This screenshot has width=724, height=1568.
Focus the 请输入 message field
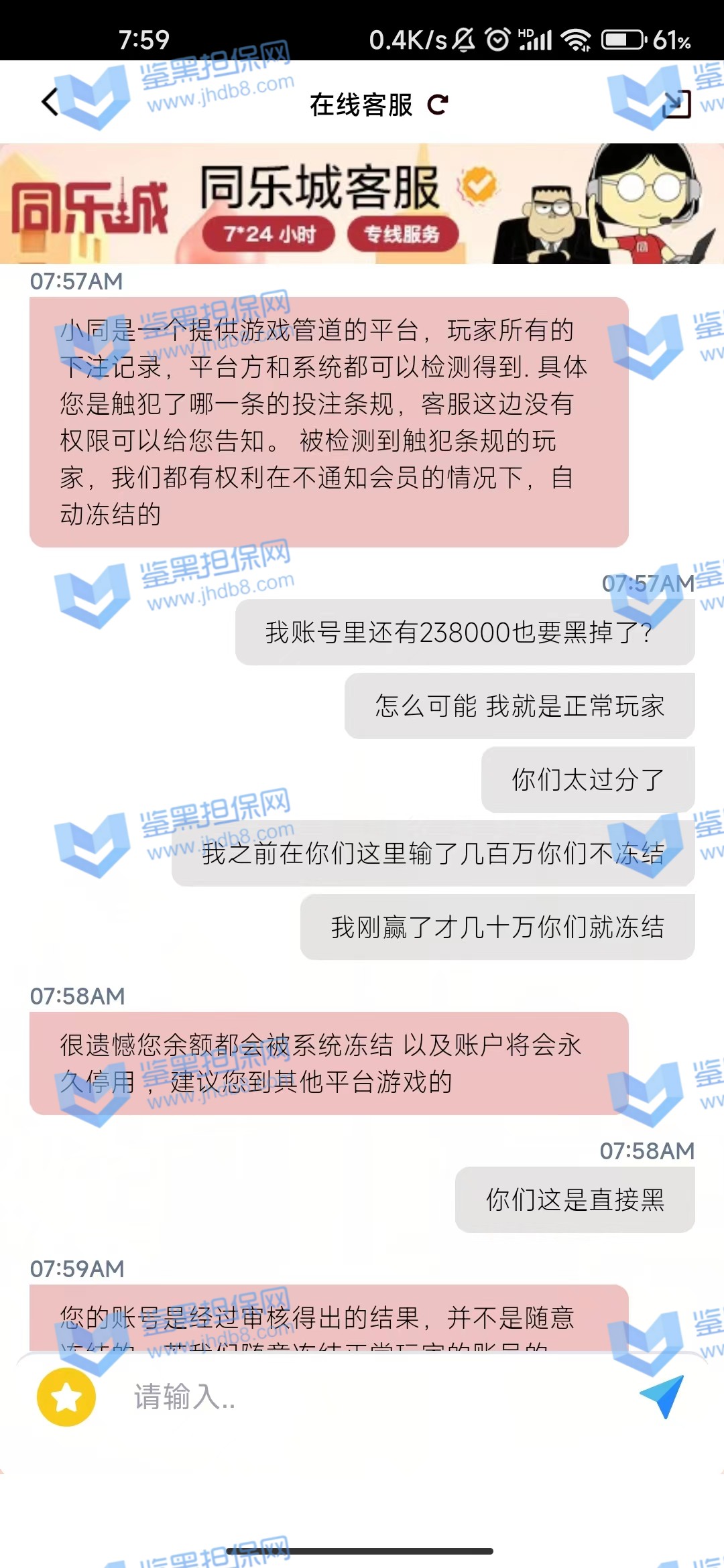362,1397
